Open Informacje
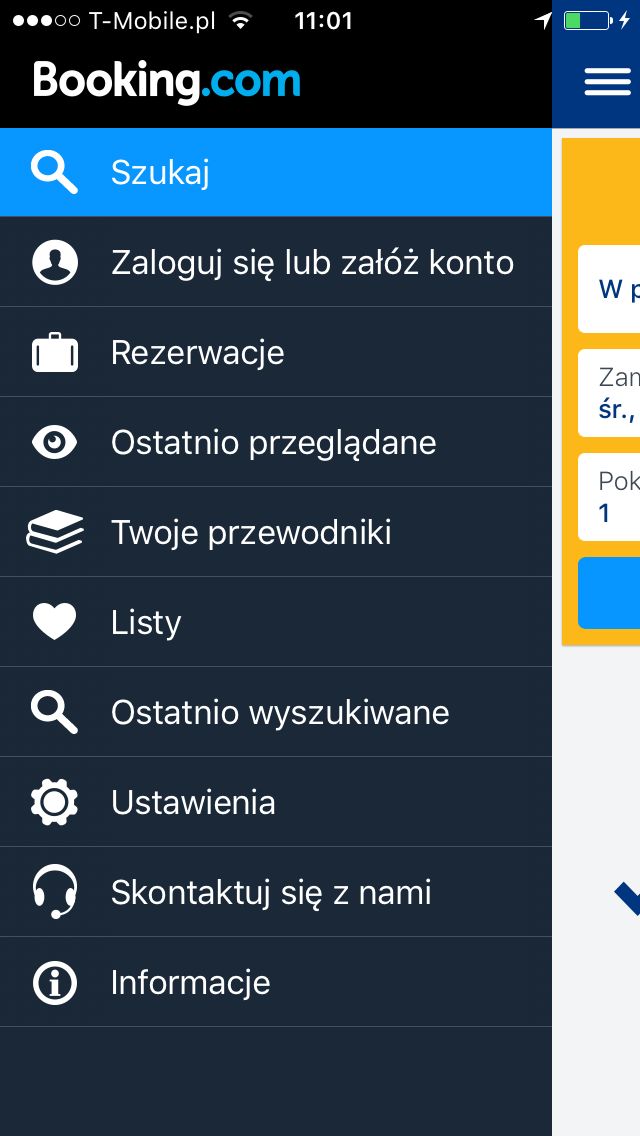Image resolution: width=640 pixels, height=1136 pixels. point(275,982)
